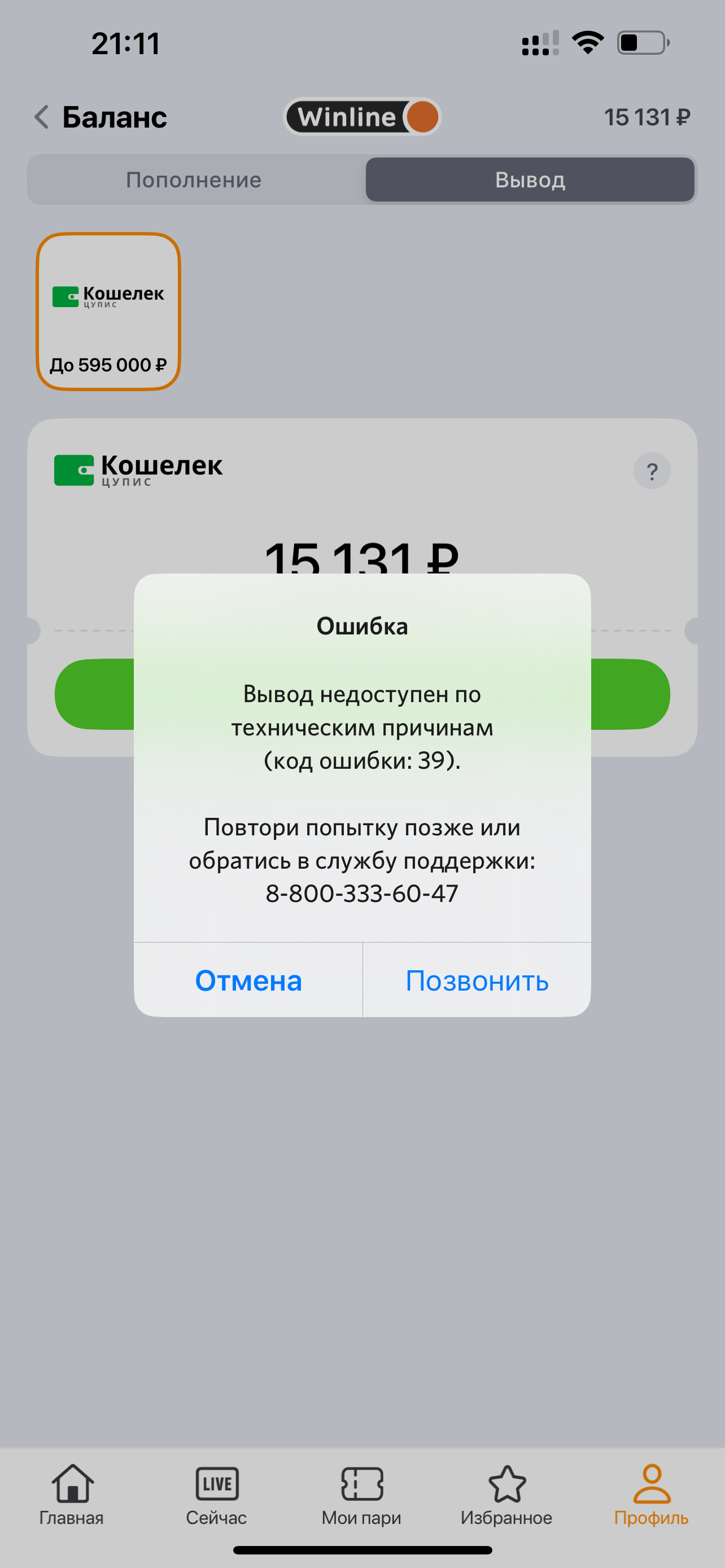The height and width of the screenshot is (1568, 725).
Task: Tap the Winline logo toggle
Action: click(x=362, y=117)
